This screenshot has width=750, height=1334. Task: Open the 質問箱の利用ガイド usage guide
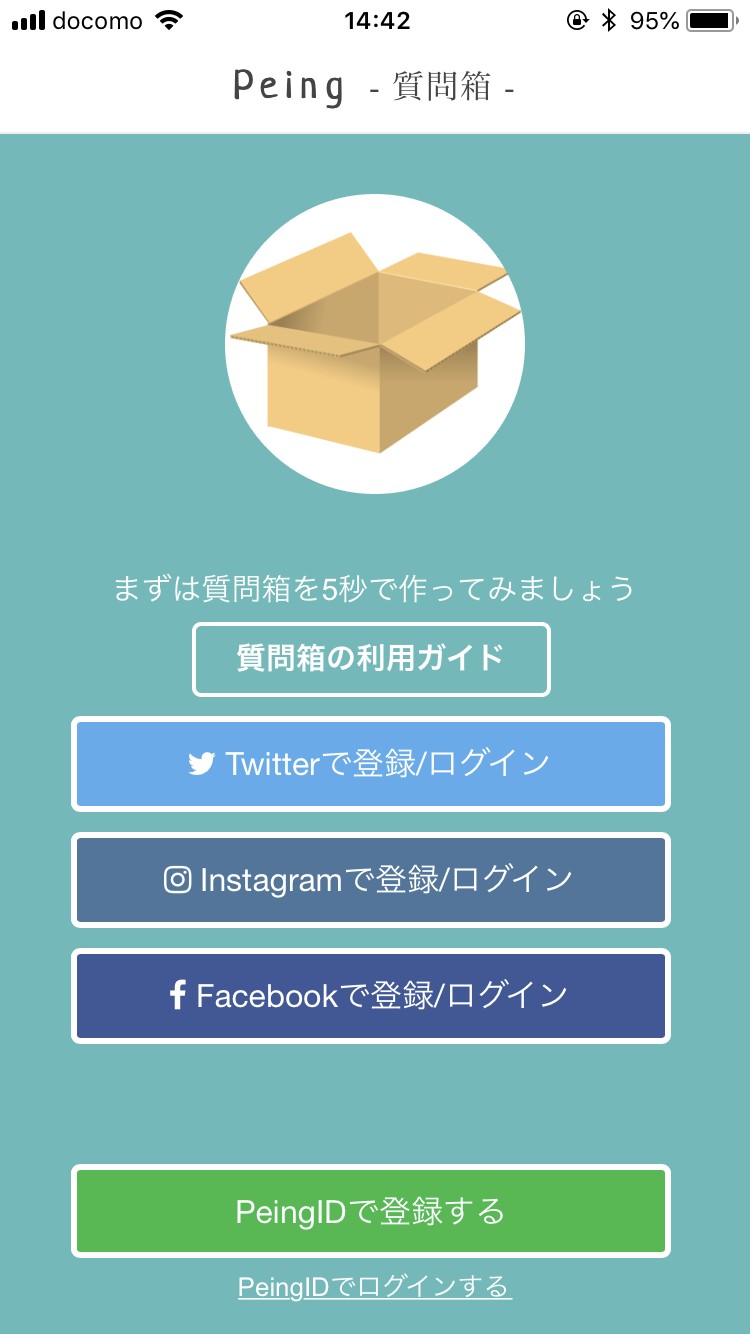[x=371, y=659]
